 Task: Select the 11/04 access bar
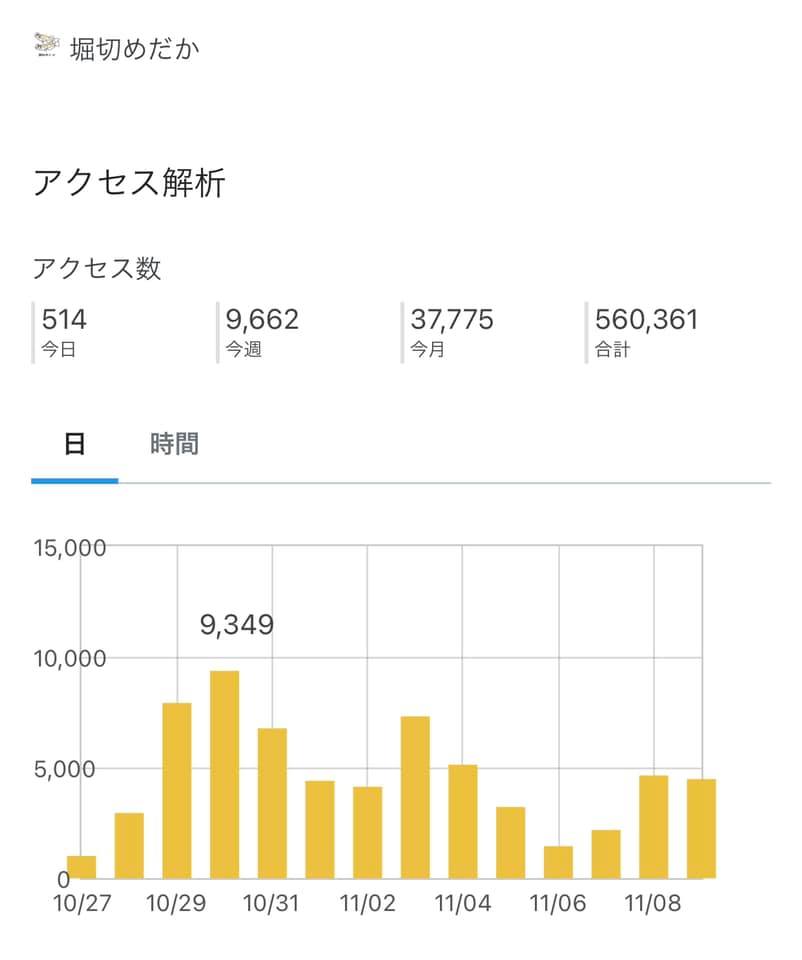click(x=463, y=820)
